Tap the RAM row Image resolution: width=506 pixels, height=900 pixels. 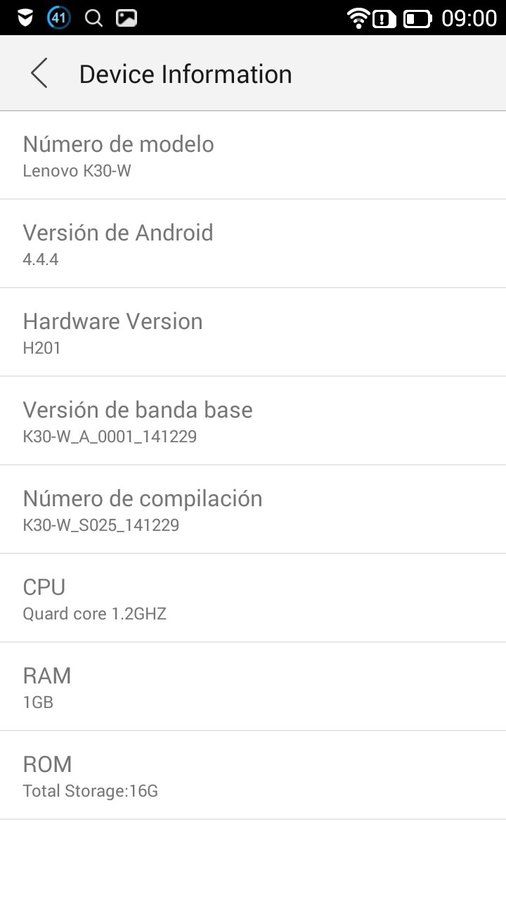pos(253,686)
